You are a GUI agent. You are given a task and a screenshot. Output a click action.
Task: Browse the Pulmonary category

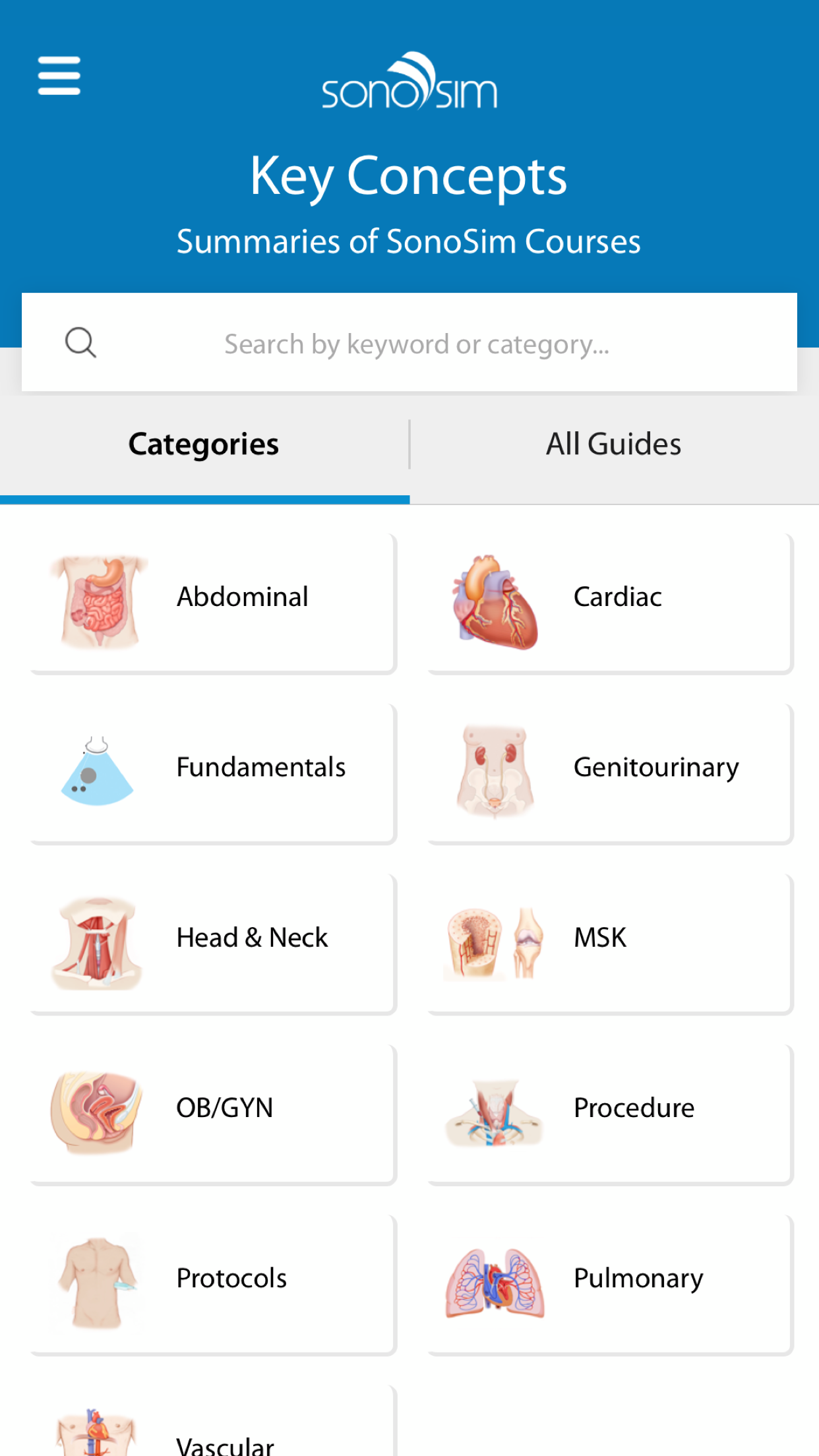610,1285
